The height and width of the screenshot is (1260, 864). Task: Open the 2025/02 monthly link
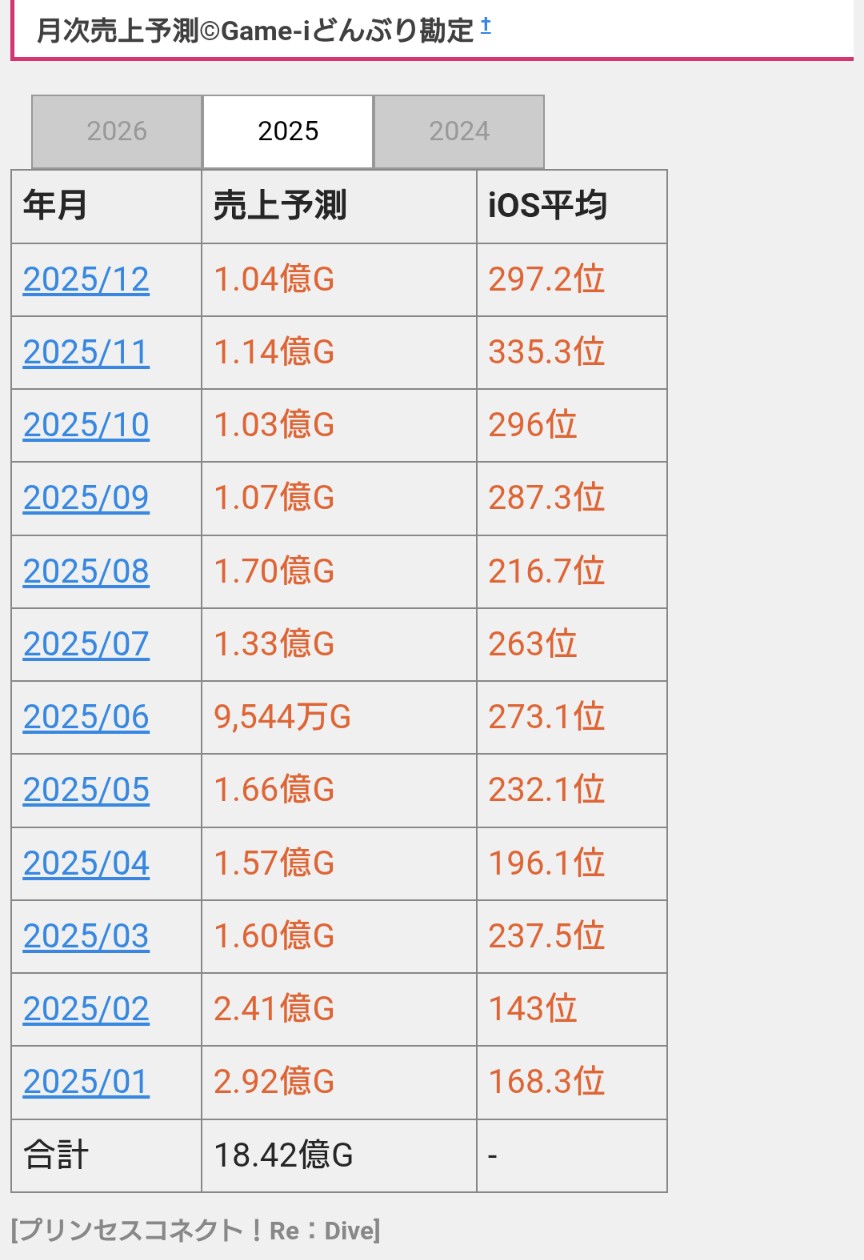pyautogui.click(x=86, y=1009)
